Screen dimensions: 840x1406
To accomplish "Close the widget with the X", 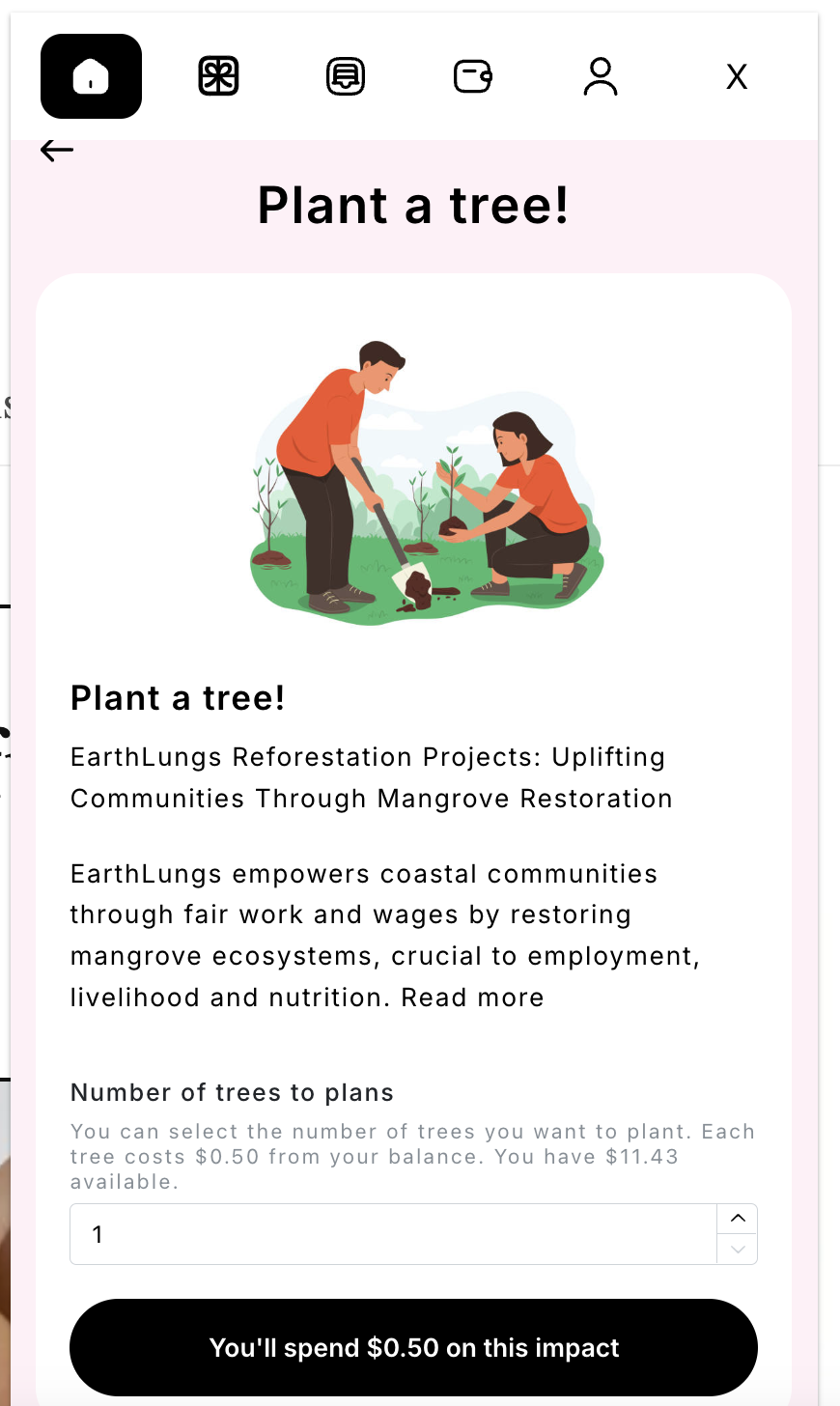I will point(737,76).
